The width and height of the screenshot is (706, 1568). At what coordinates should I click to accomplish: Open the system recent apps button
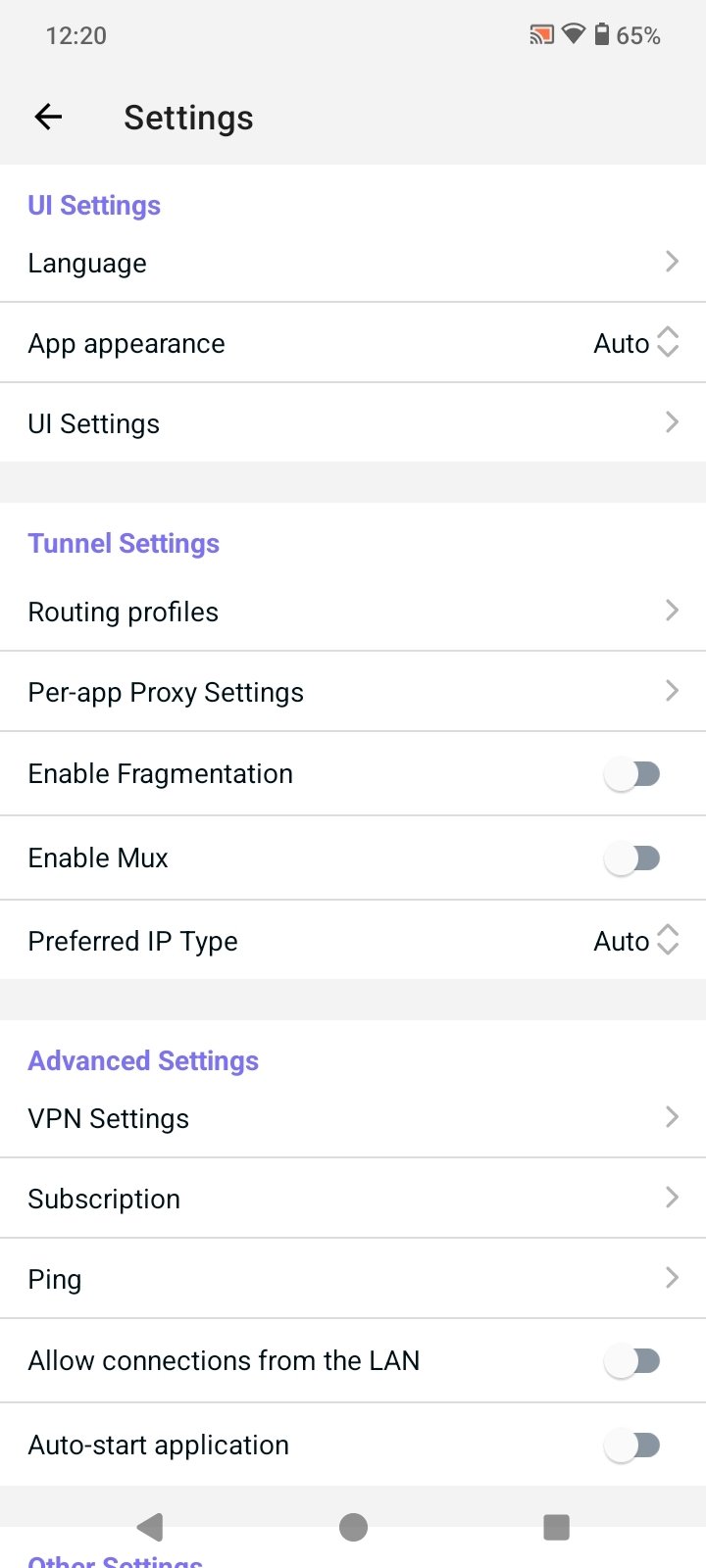tap(556, 1527)
